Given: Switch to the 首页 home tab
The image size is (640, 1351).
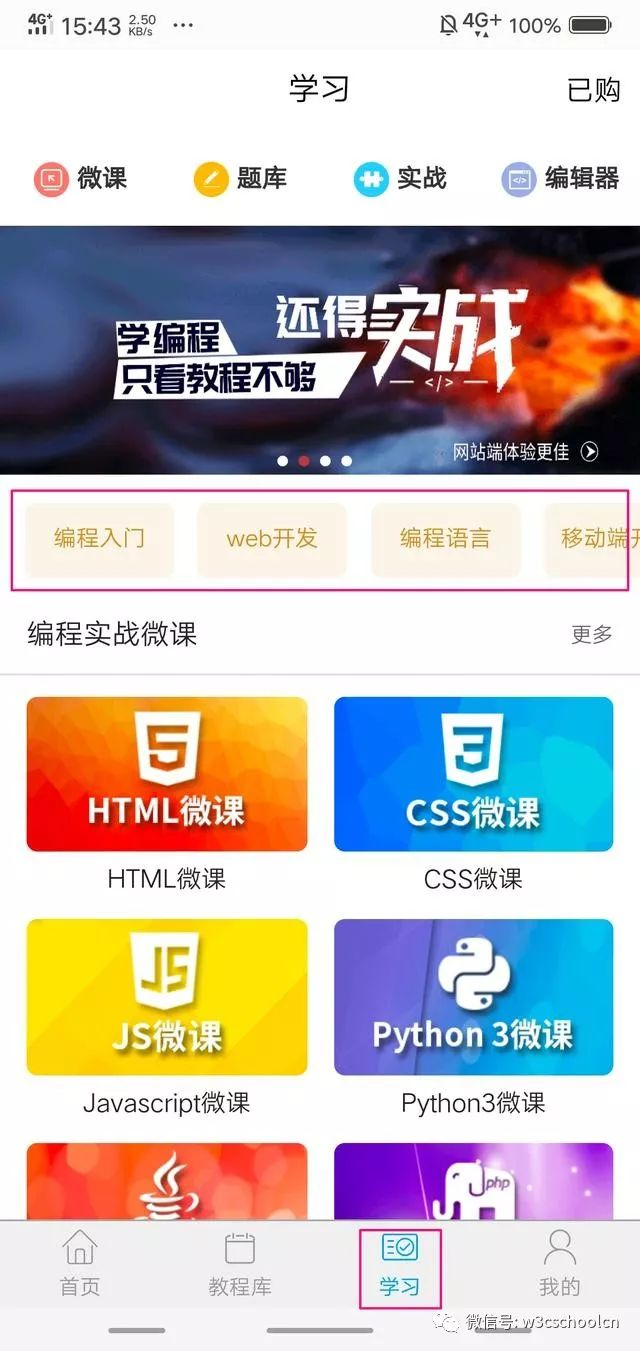Looking at the screenshot, I should pyautogui.click(x=80, y=1264).
